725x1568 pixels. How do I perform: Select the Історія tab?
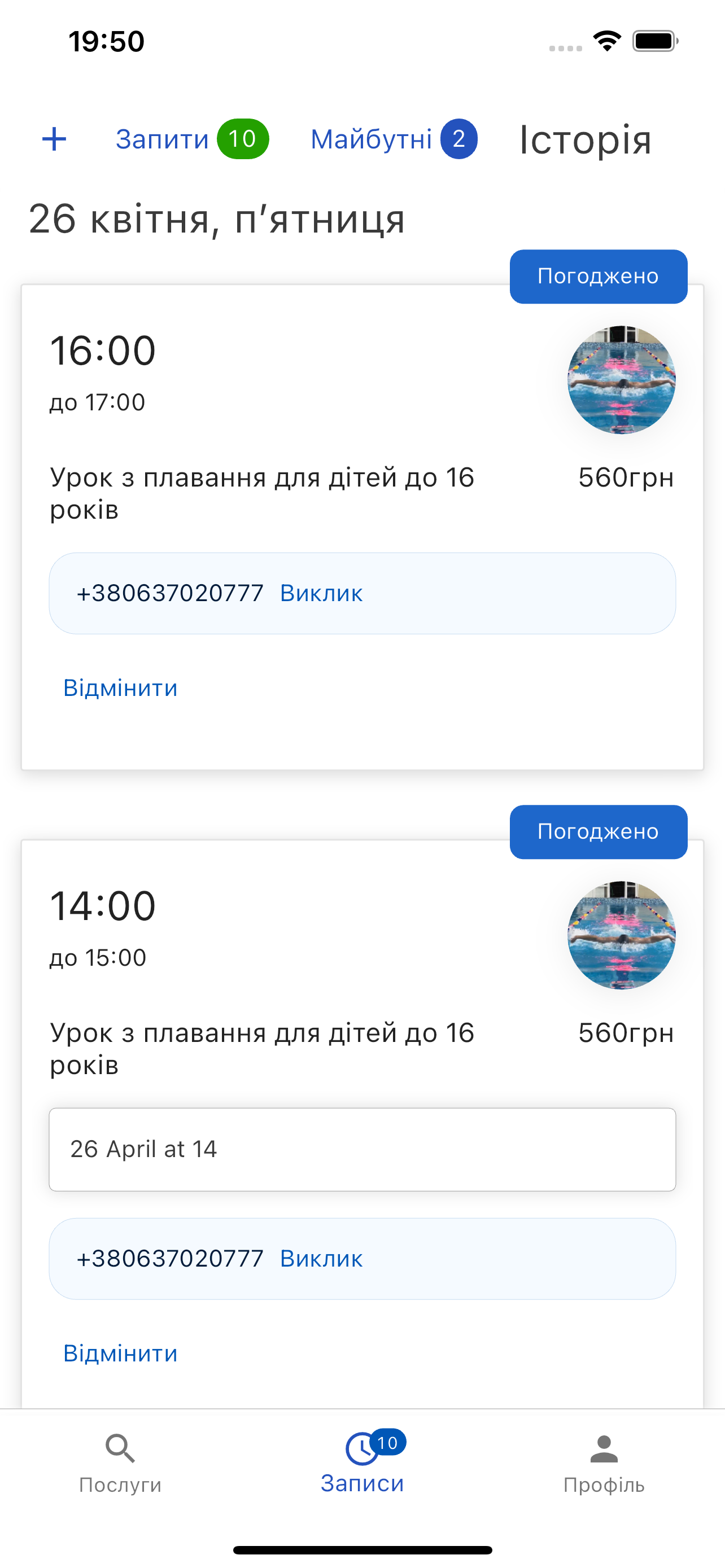[585, 140]
